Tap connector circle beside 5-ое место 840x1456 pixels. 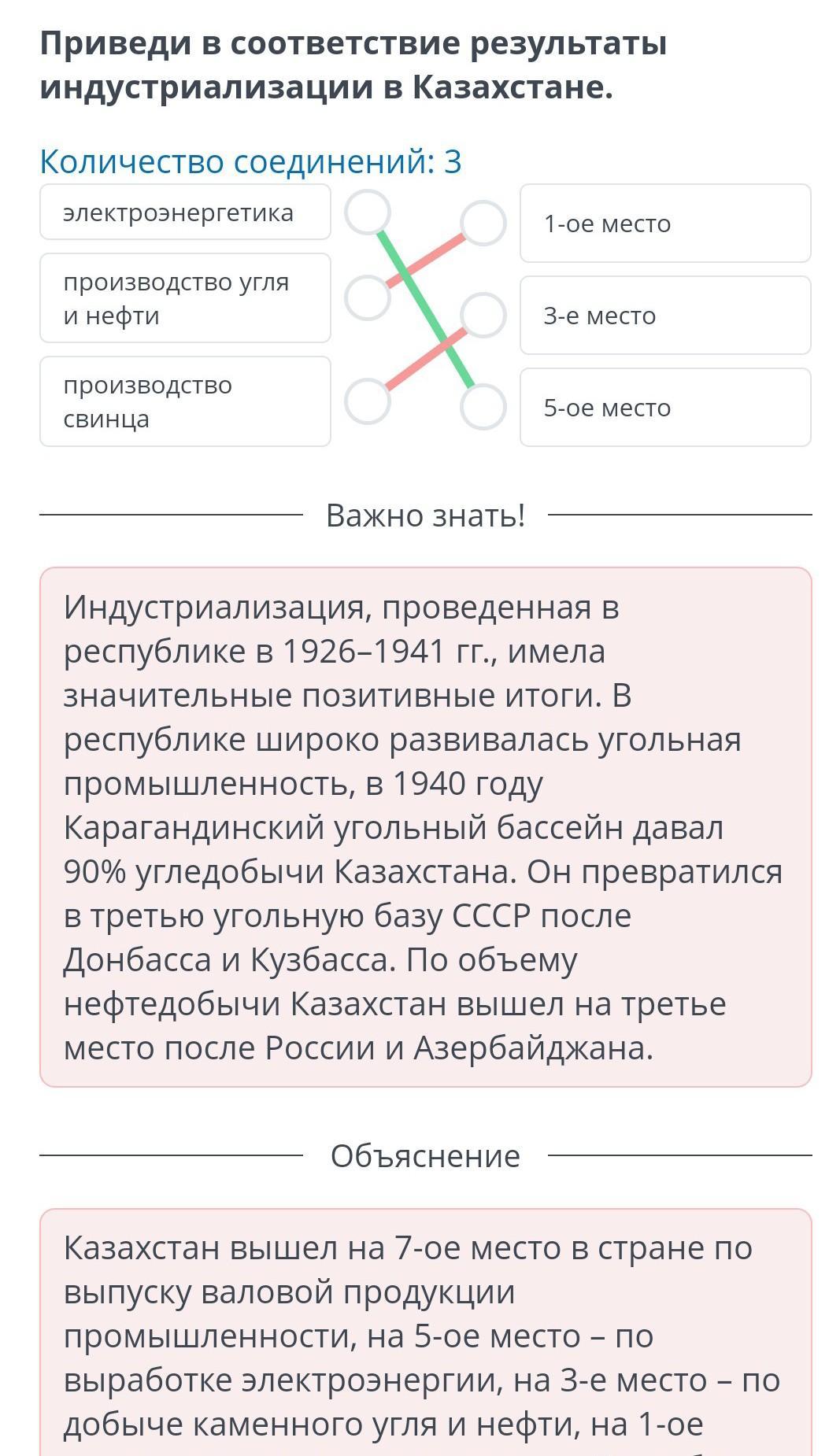pos(483,408)
